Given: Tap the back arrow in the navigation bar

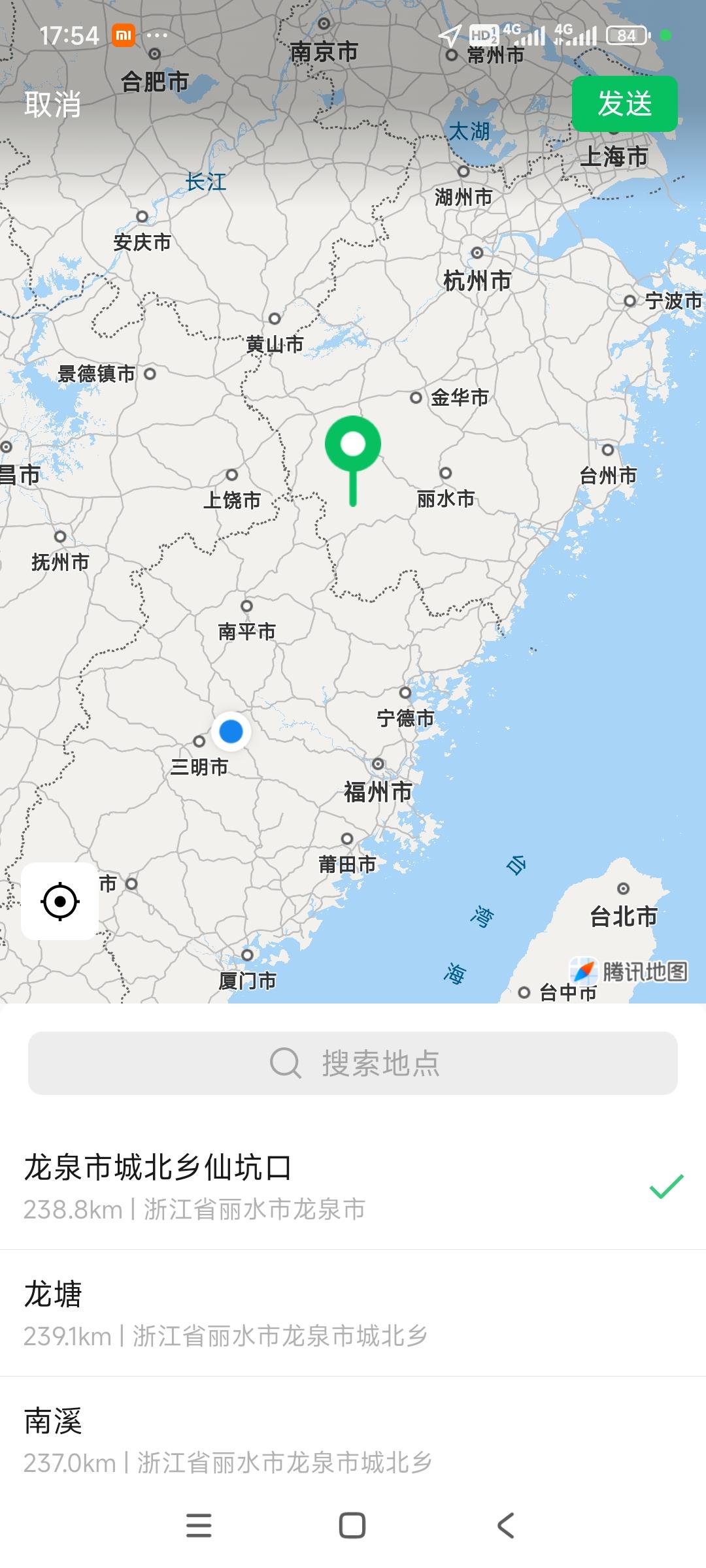Looking at the screenshot, I should pos(505,1524).
